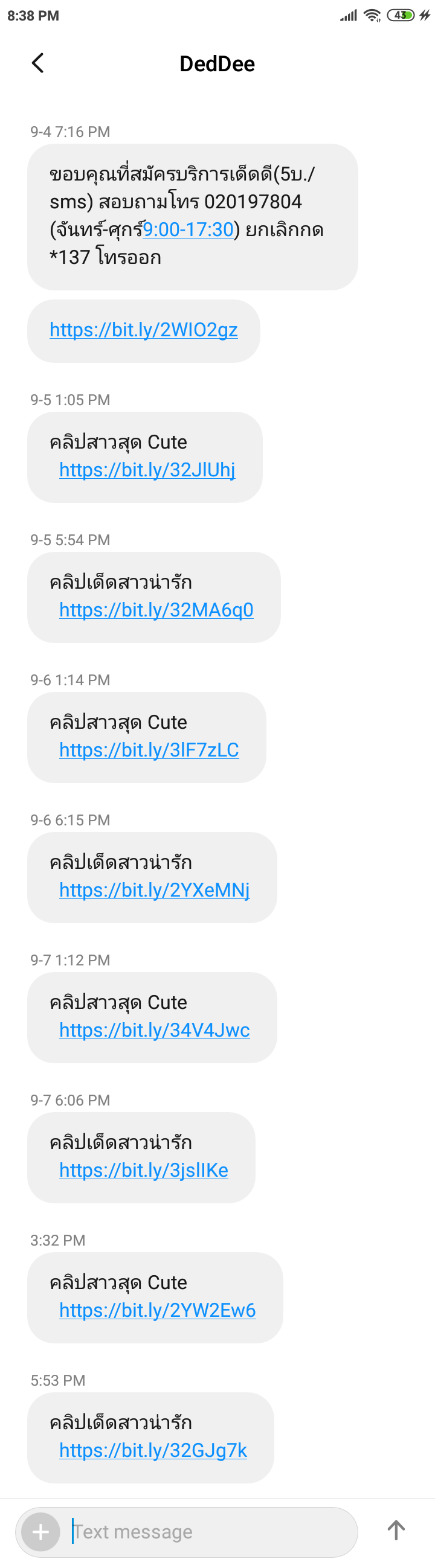Open link https://bit.ly/32MA6q0
This screenshot has width=435, height=1568.
click(156, 610)
